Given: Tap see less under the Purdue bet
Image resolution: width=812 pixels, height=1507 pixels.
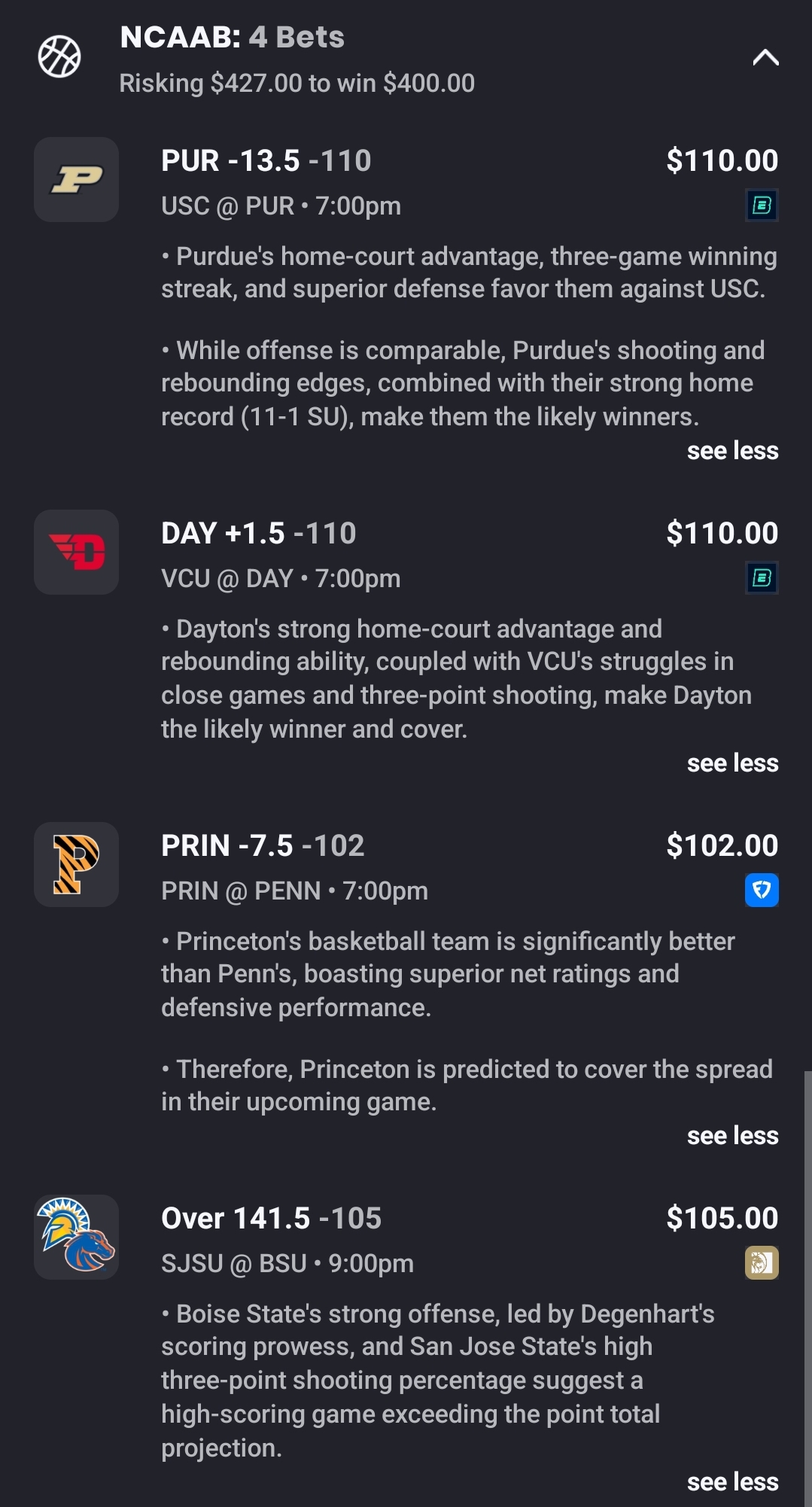Looking at the screenshot, I should pyautogui.click(x=732, y=451).
